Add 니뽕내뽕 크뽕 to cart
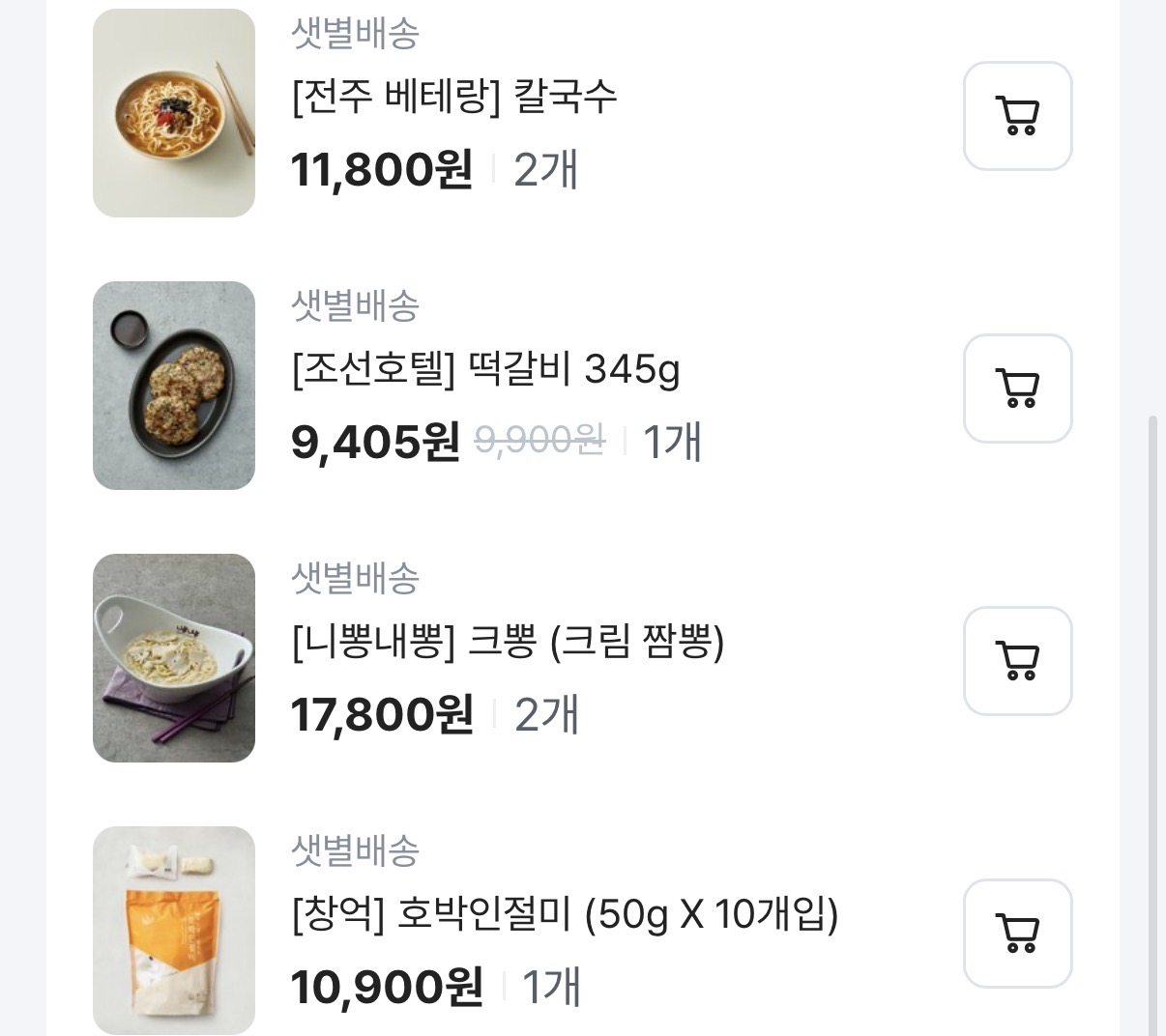The image size is (1166, 1036). 1017,661
